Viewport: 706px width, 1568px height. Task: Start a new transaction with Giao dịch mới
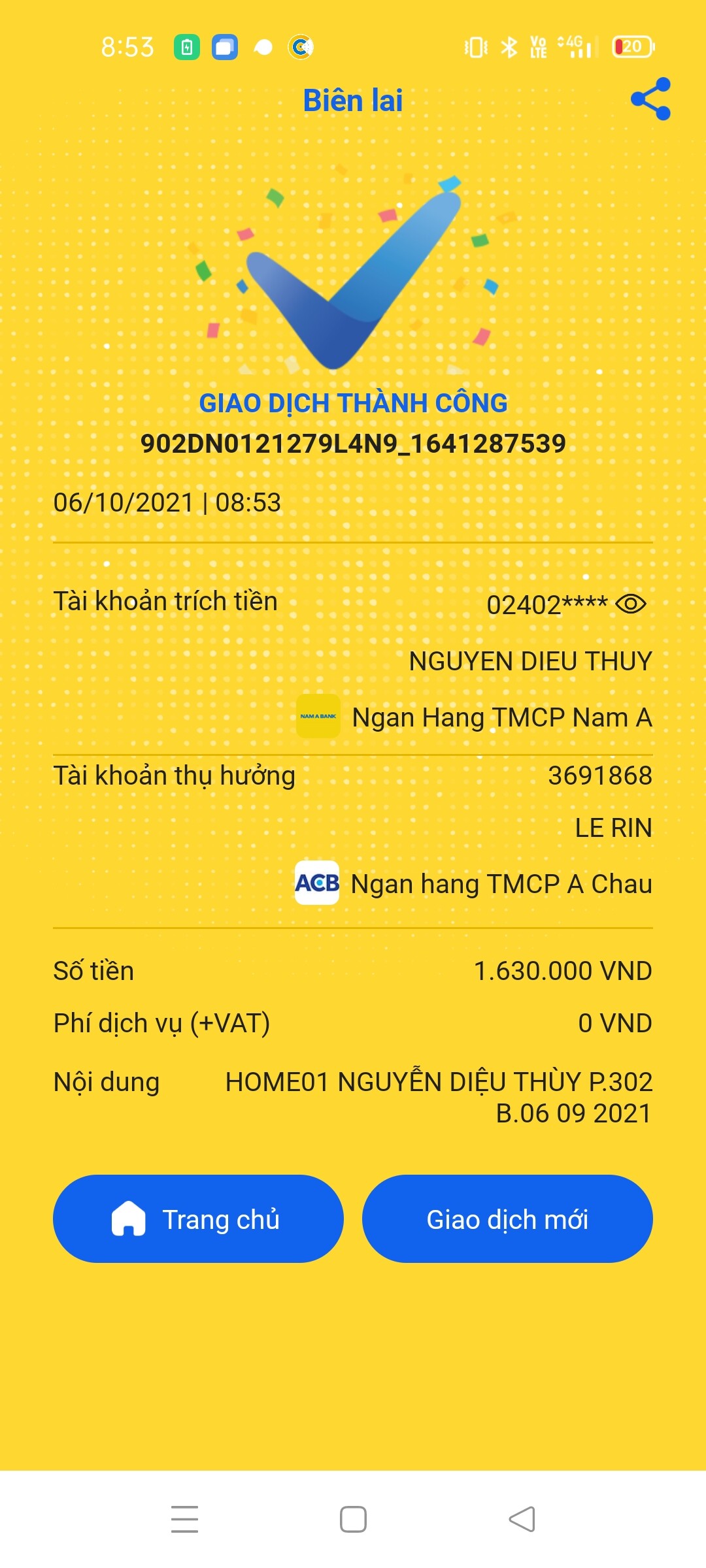tap(507, 1219)
